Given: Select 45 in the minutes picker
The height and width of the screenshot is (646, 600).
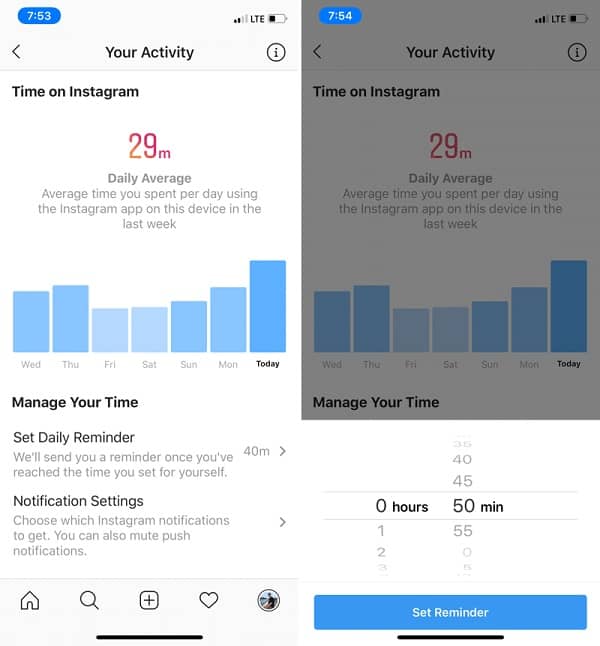Looking at the screenshot, I should (462, 481).
